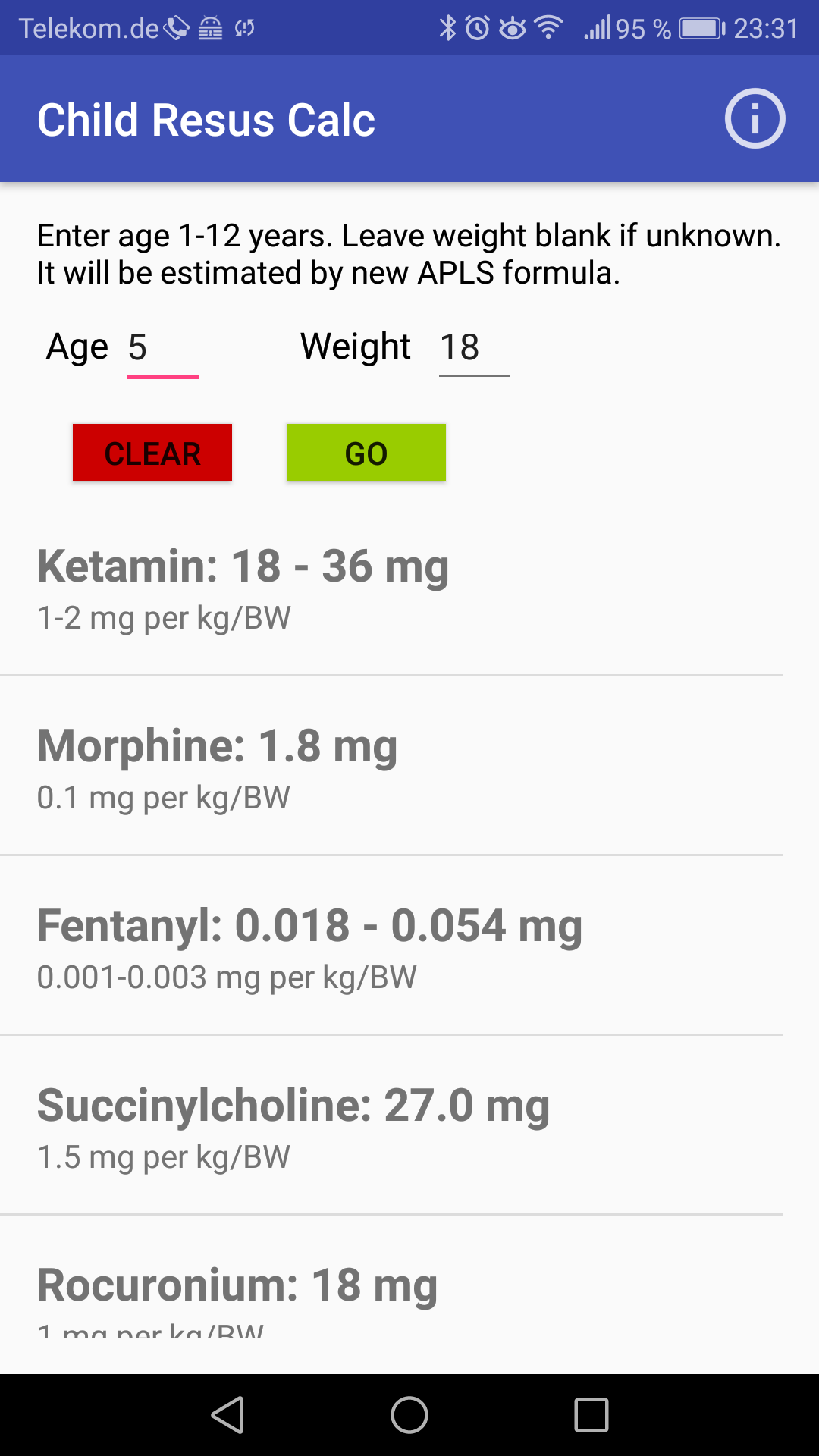This screenshot has height=1456, width=819.
Task: Select the Weight input field
Action: [474, 349]
